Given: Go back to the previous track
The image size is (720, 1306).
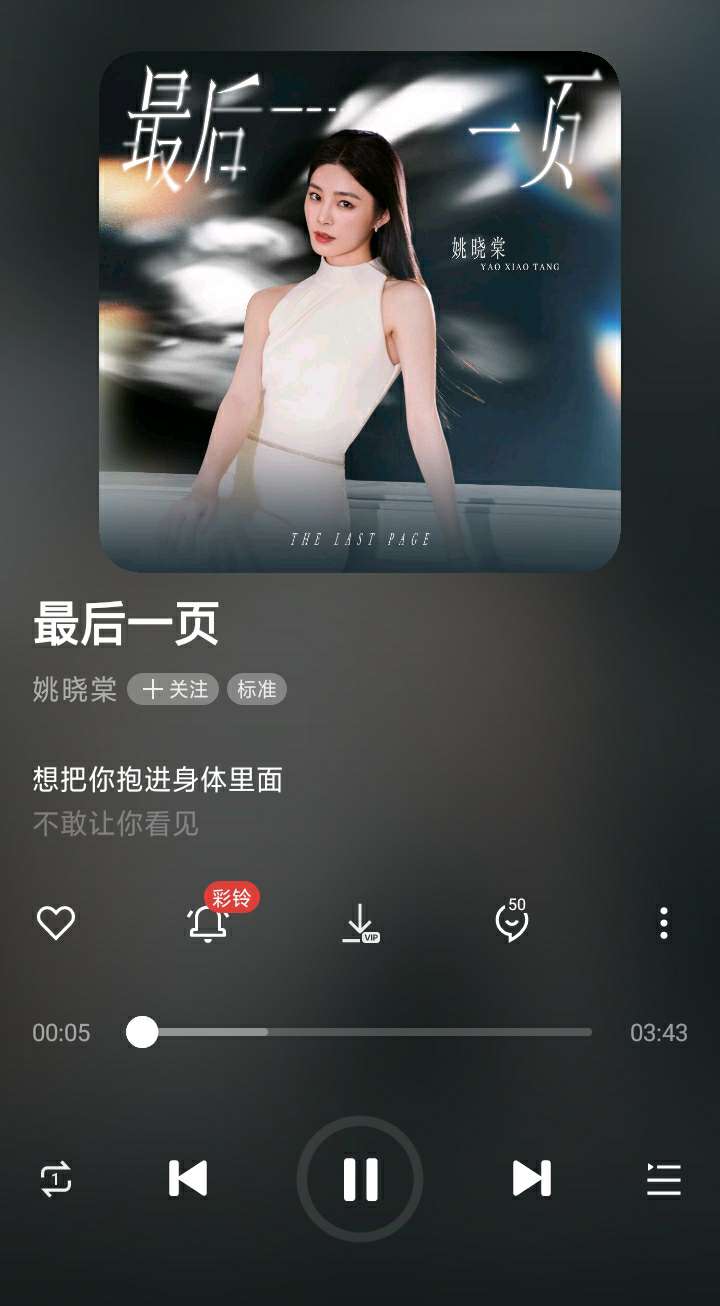Looking at the screenshot, I should pyautogui.click(x=188, y=1179).
